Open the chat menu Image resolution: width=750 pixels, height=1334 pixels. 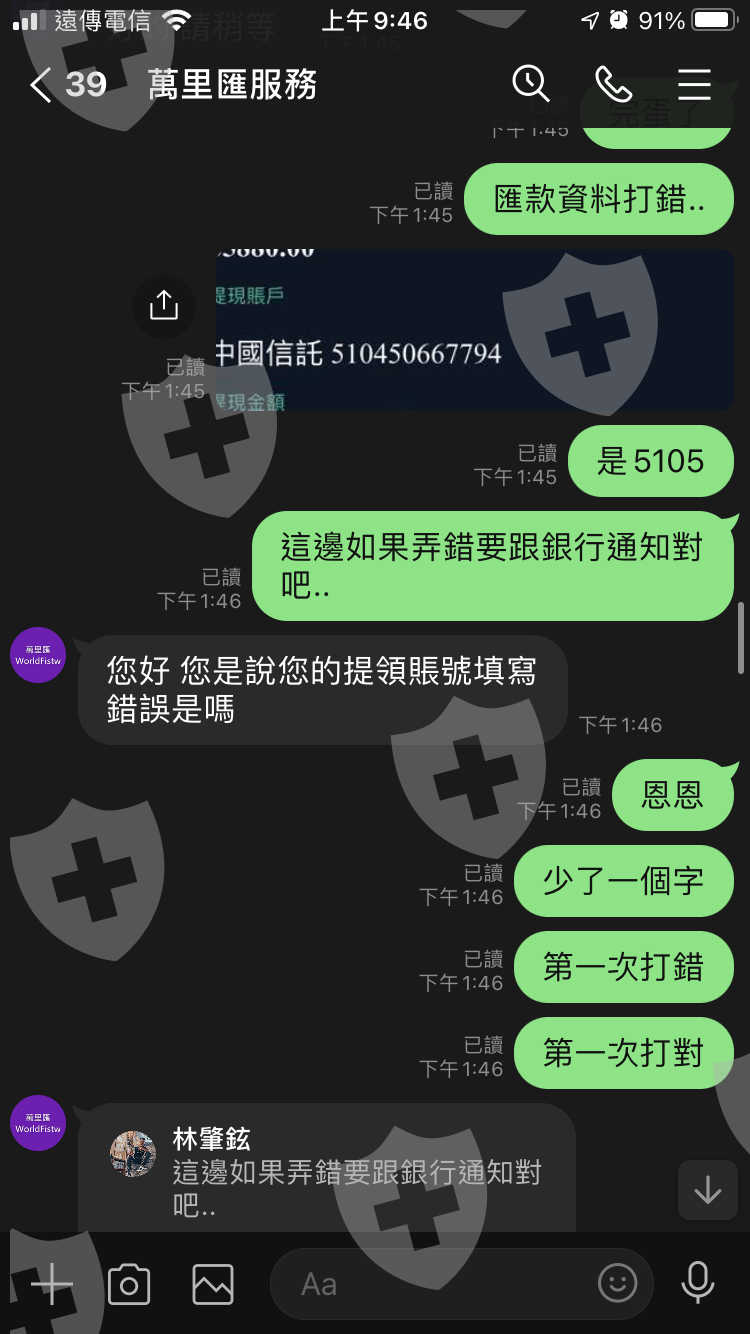[x=694, y=84]
